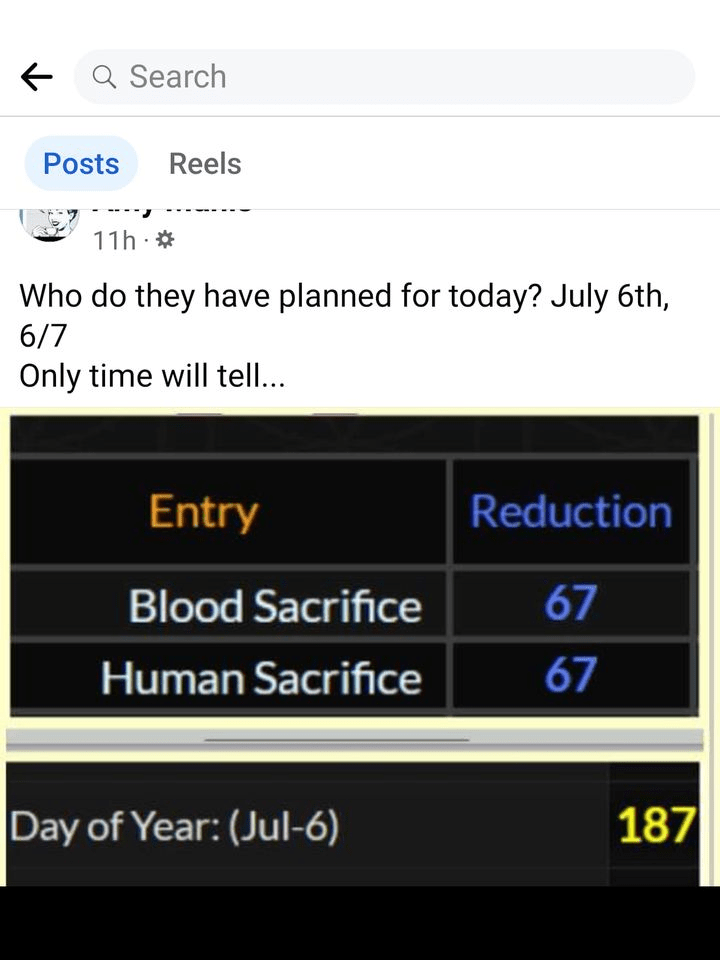Open the profile picture of the post author
This screenshot has height=960, width=720.
(x=49, y=224)
